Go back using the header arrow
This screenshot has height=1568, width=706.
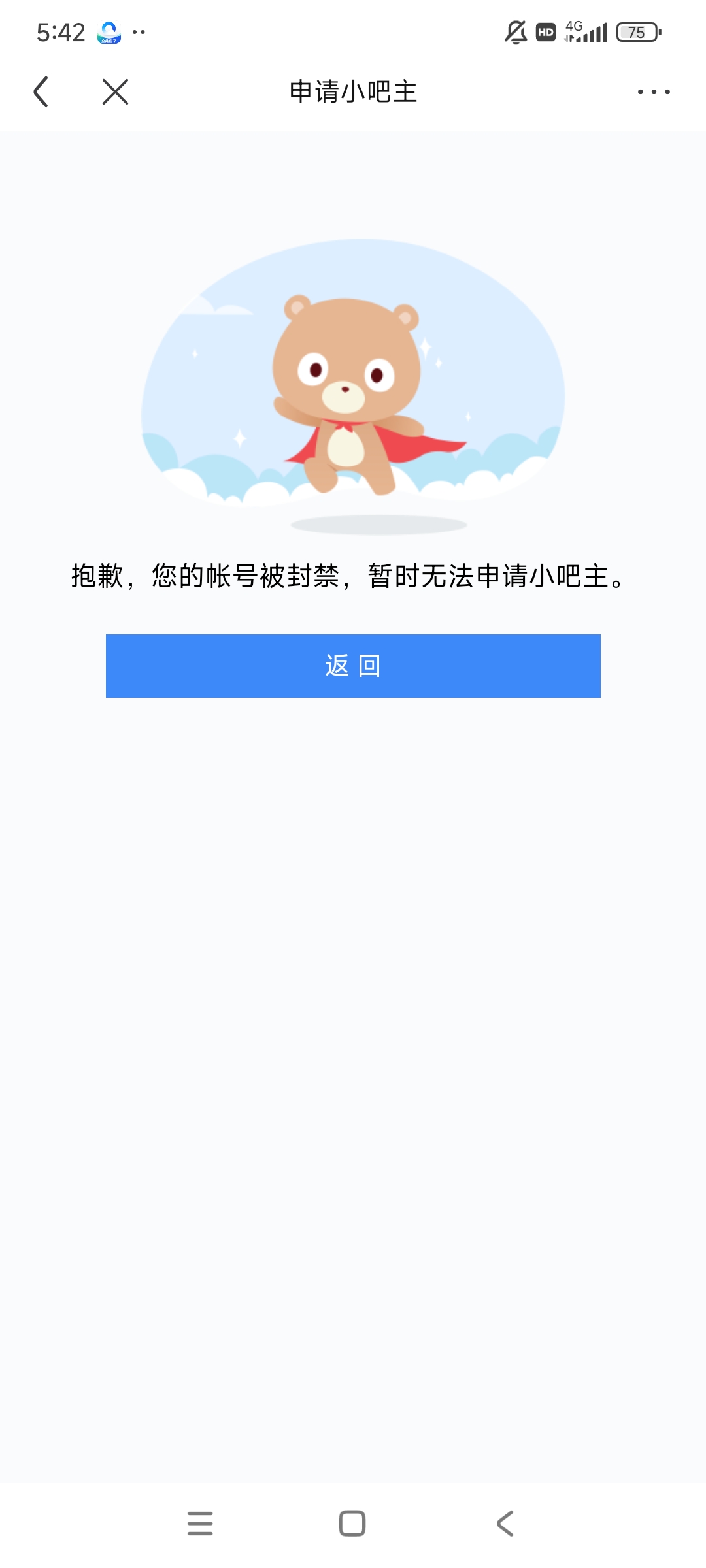(x=41, y=91)
